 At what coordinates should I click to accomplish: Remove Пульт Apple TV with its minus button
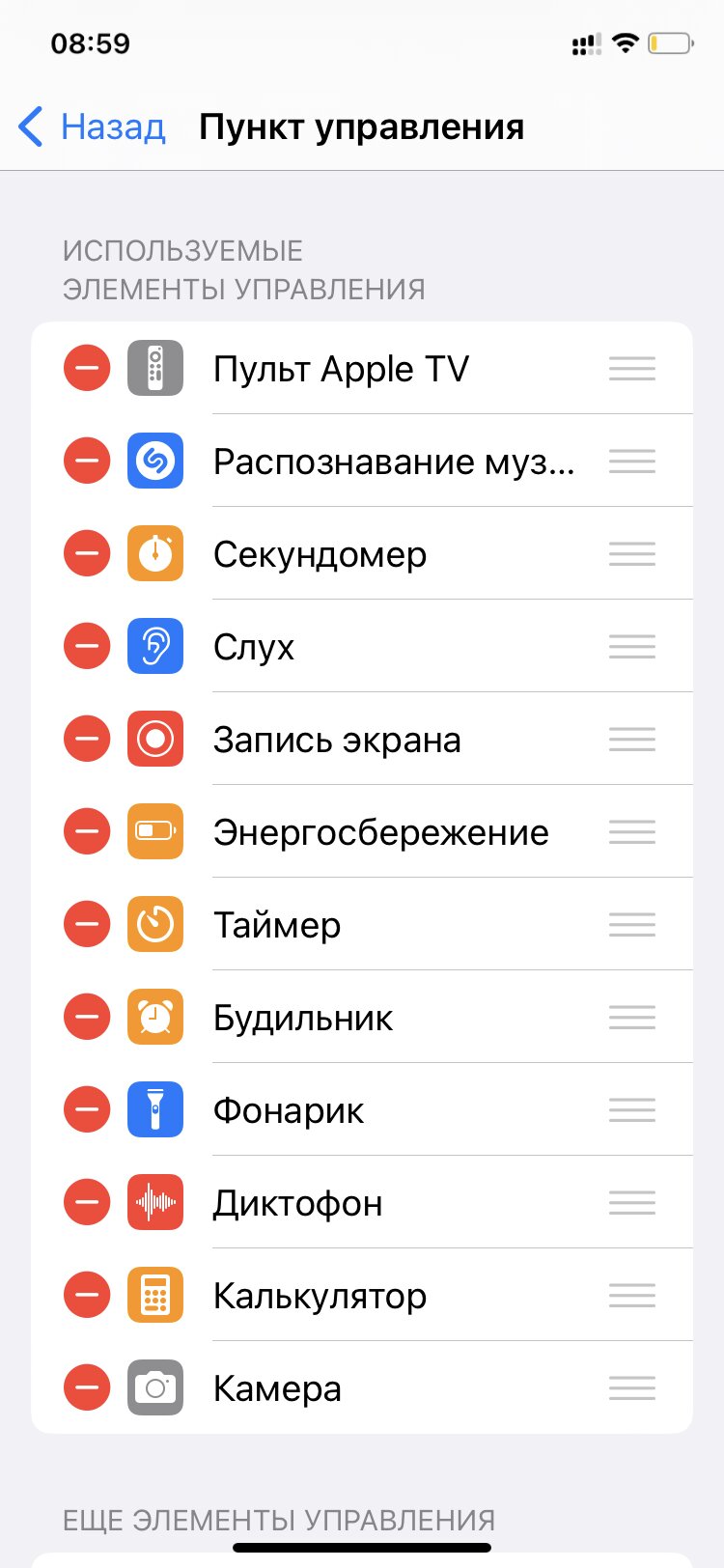click(x=87, y=368)
